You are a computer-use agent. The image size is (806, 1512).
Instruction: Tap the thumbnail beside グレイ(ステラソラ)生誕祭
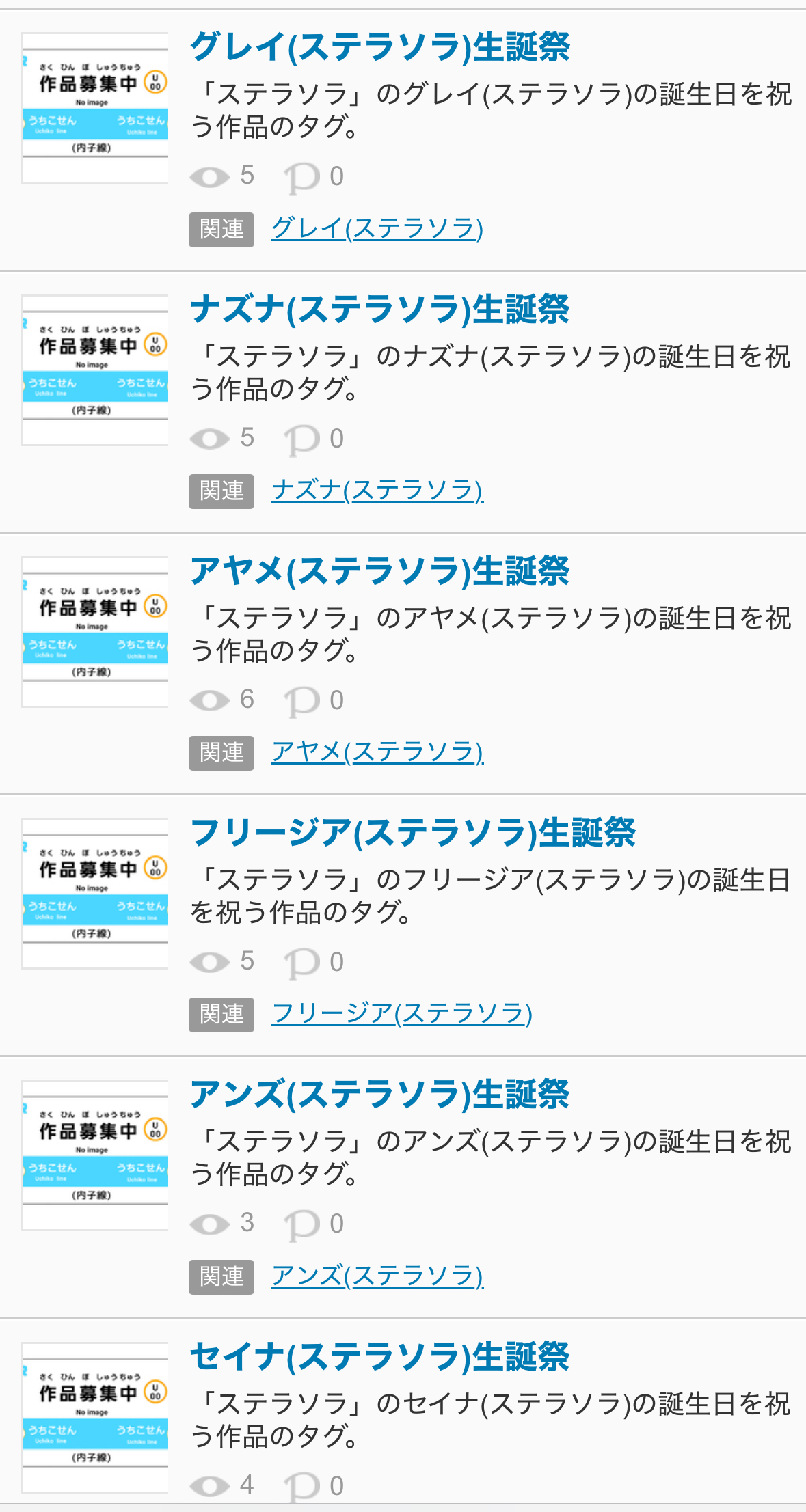click(x=95, y=108)
